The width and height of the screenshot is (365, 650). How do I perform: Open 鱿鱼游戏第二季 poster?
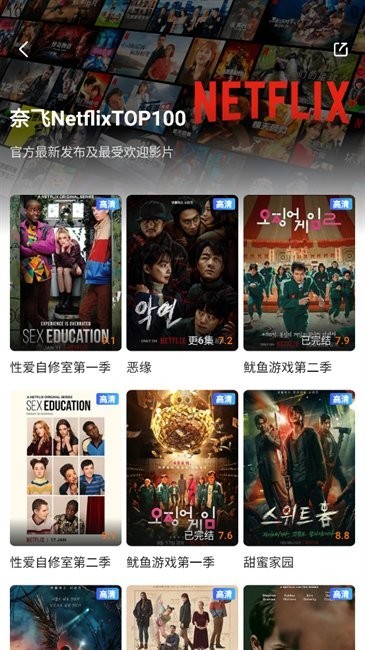(x=299, y=273)
